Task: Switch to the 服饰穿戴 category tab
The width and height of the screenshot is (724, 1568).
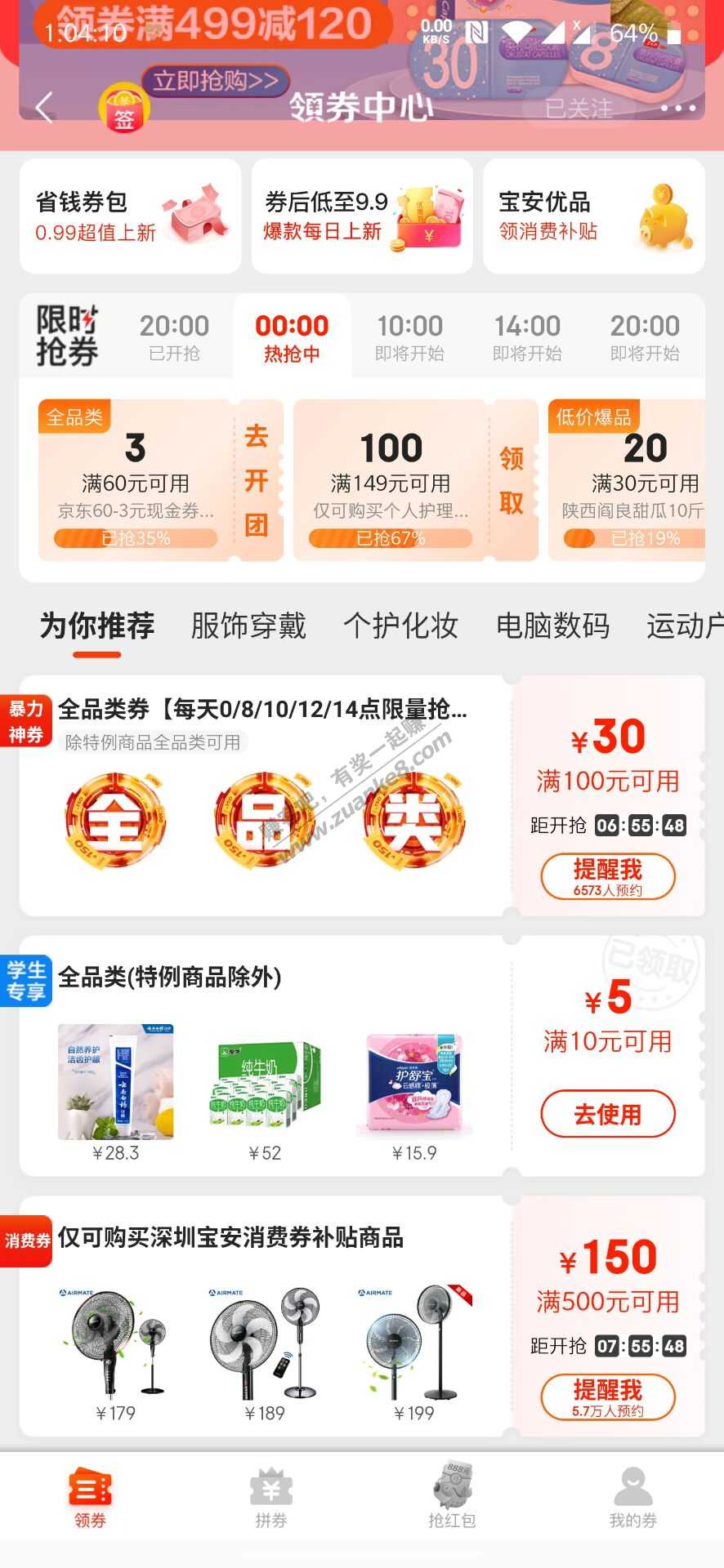Action: (x=248, y=626)
